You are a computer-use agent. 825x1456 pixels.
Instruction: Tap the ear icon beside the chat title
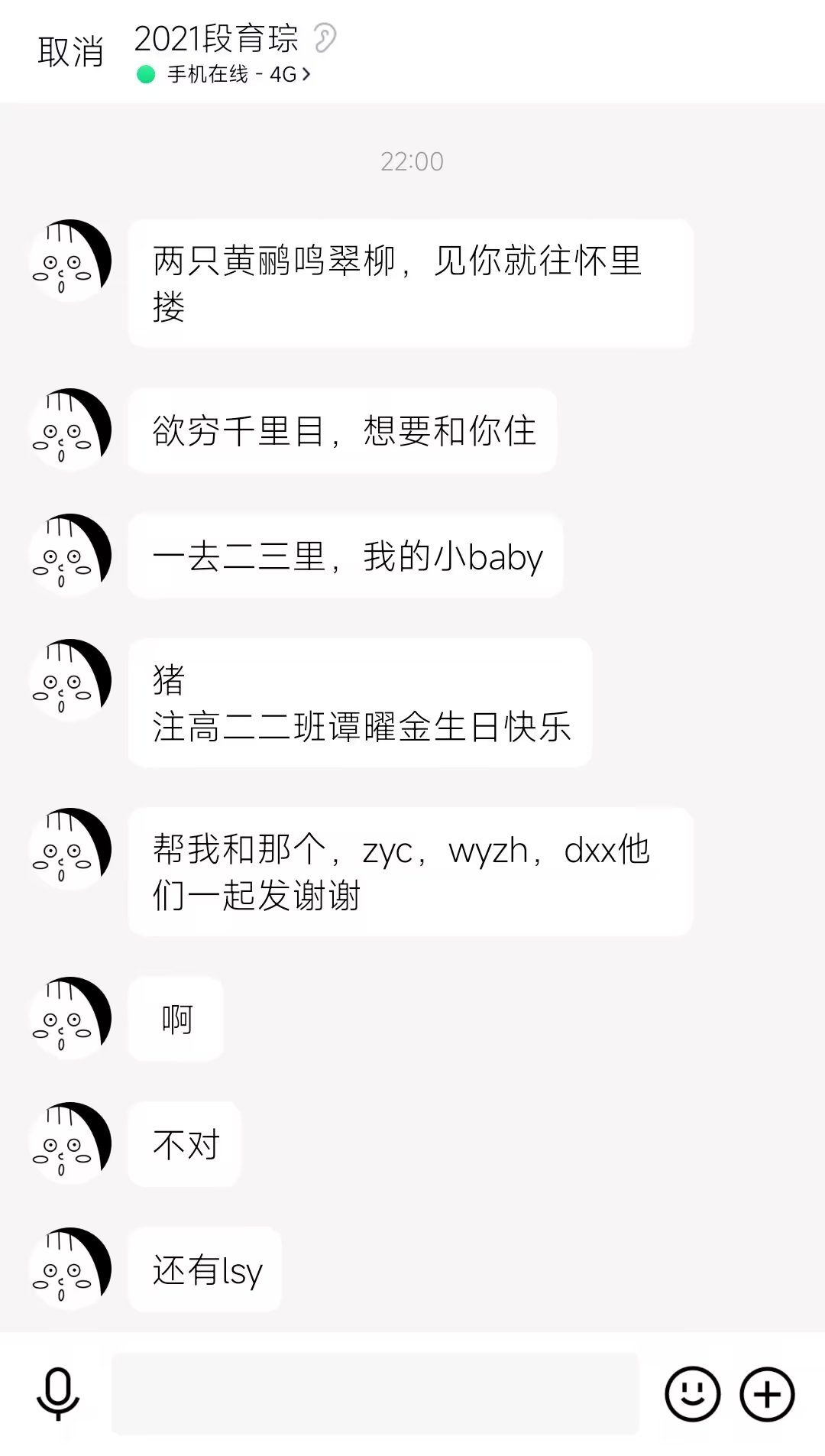(325, 37)
